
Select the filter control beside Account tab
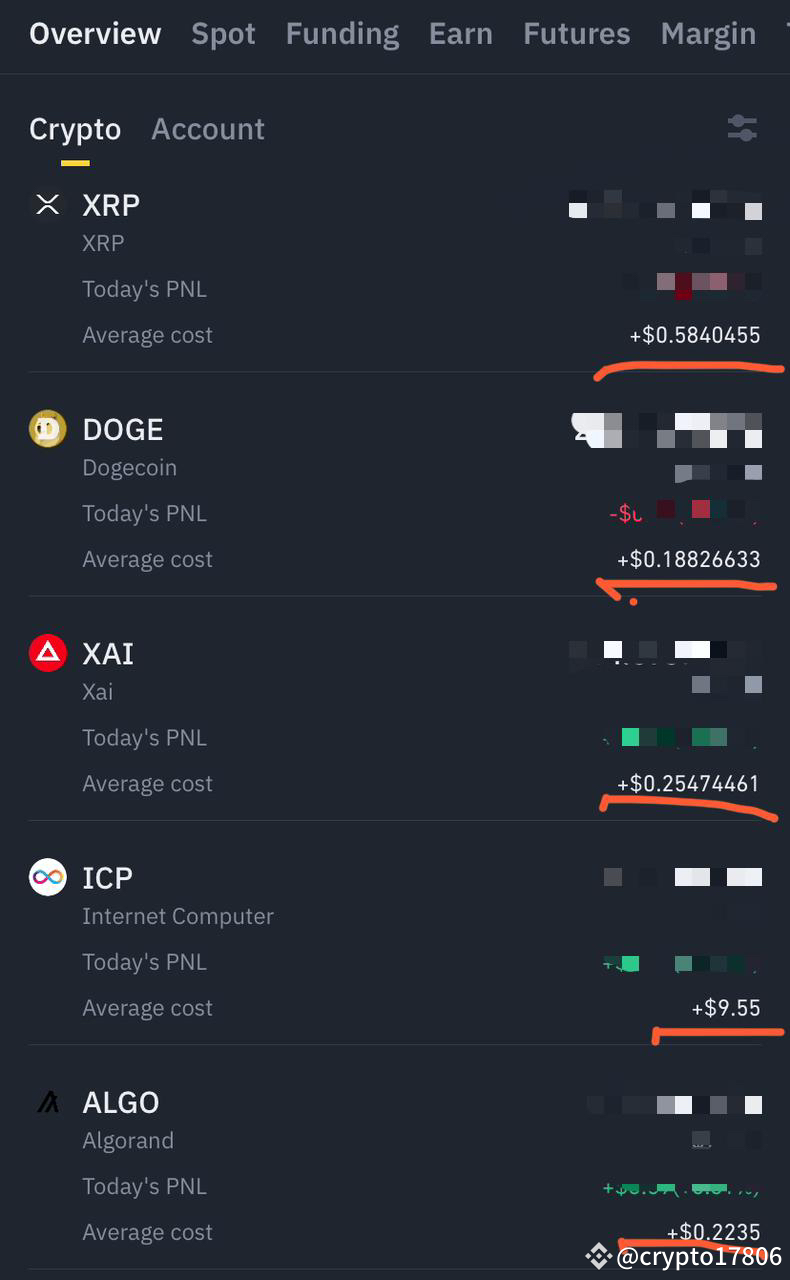pyautogui.click(x=743, y=128)
